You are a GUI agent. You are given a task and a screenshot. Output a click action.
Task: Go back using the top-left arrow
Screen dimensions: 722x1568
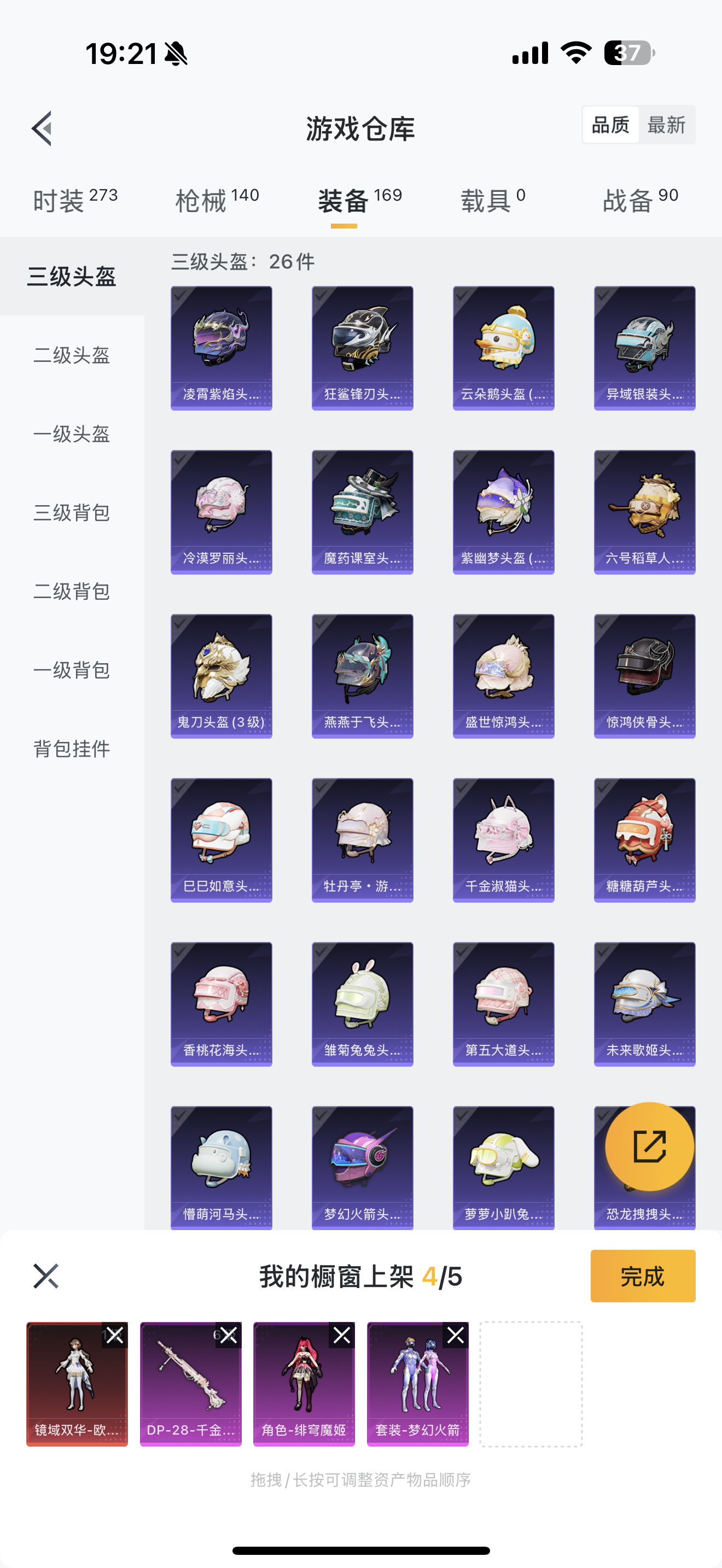coord(42,128)
